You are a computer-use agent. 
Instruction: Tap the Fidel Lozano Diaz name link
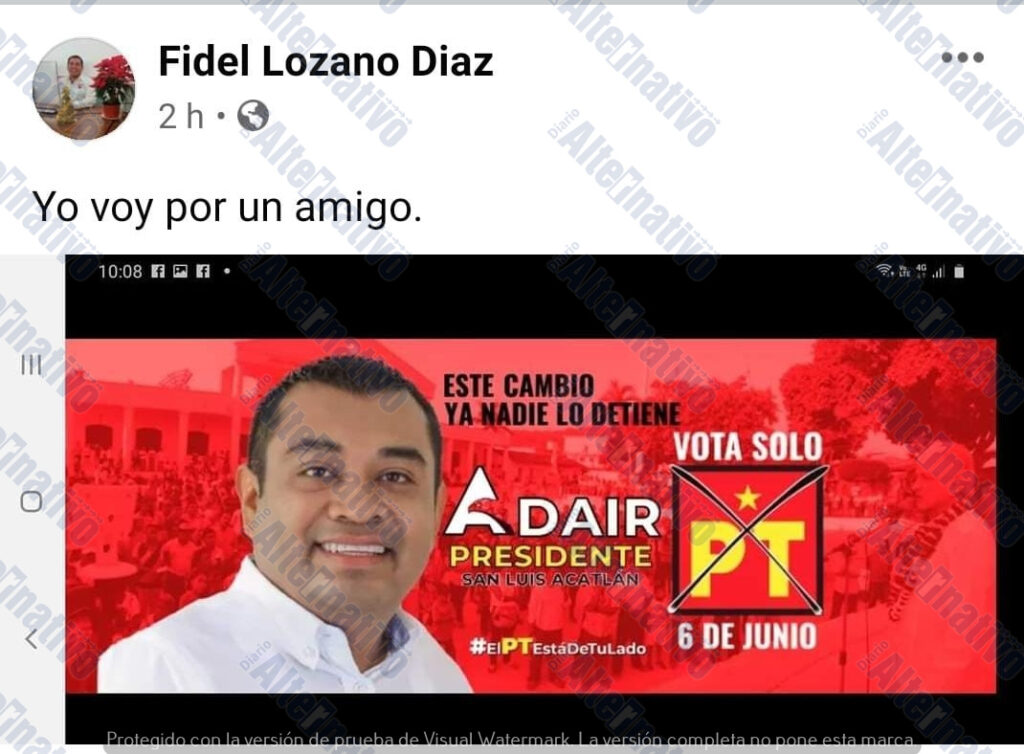(x=325, y=62)
